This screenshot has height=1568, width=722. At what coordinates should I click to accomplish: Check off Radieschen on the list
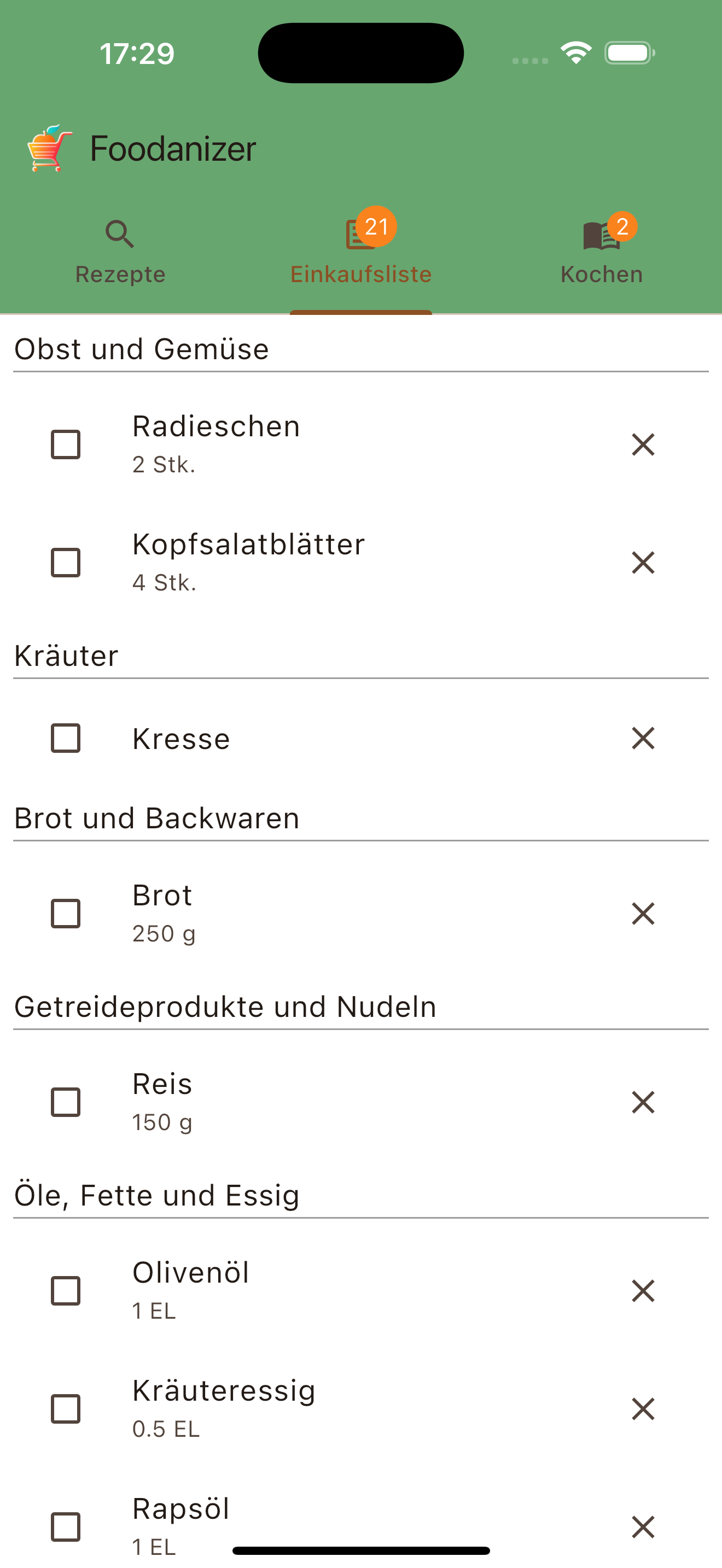click(66, 445)
